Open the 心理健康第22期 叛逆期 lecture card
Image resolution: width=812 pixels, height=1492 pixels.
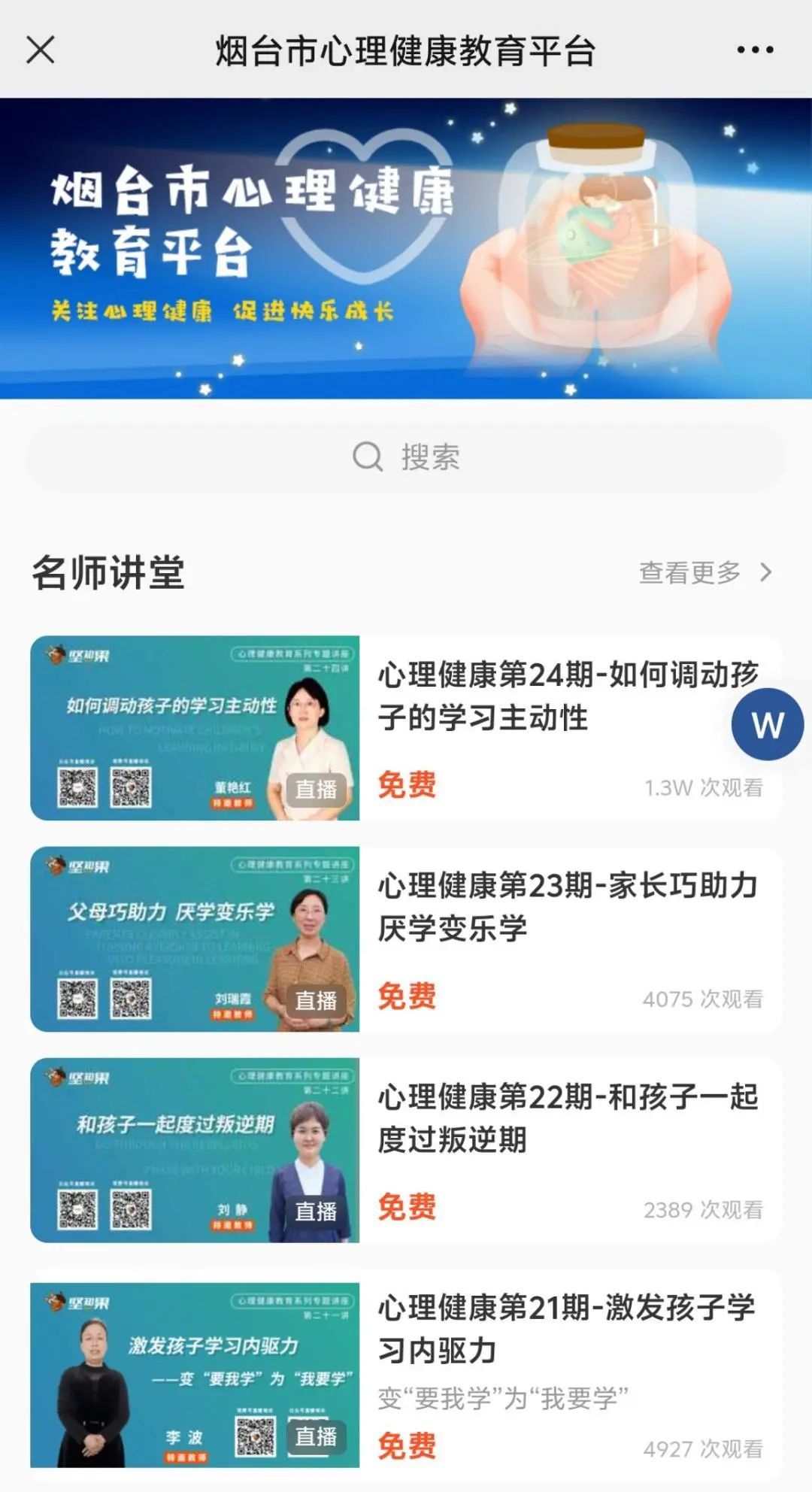406,1151
